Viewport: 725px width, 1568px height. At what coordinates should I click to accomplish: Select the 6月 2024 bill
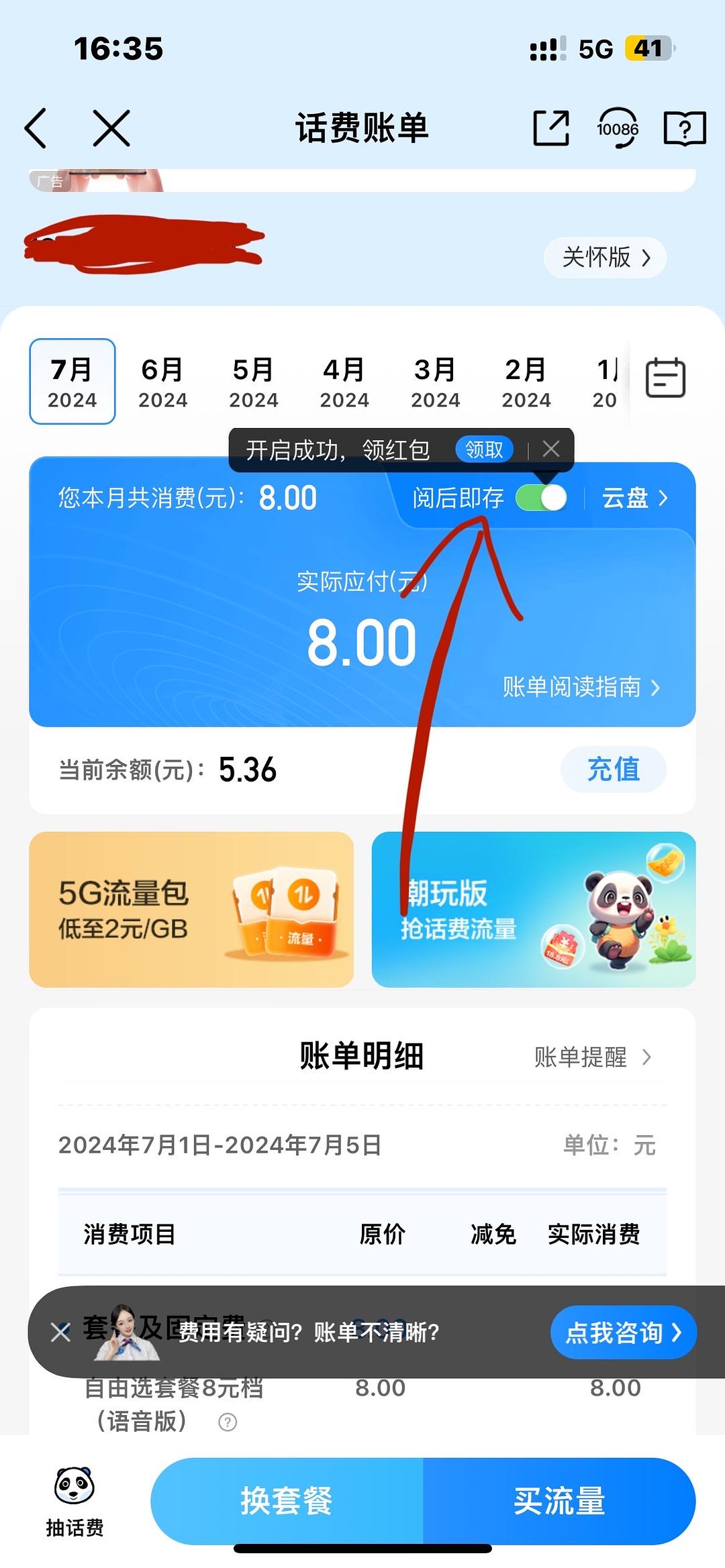(162, 382)
